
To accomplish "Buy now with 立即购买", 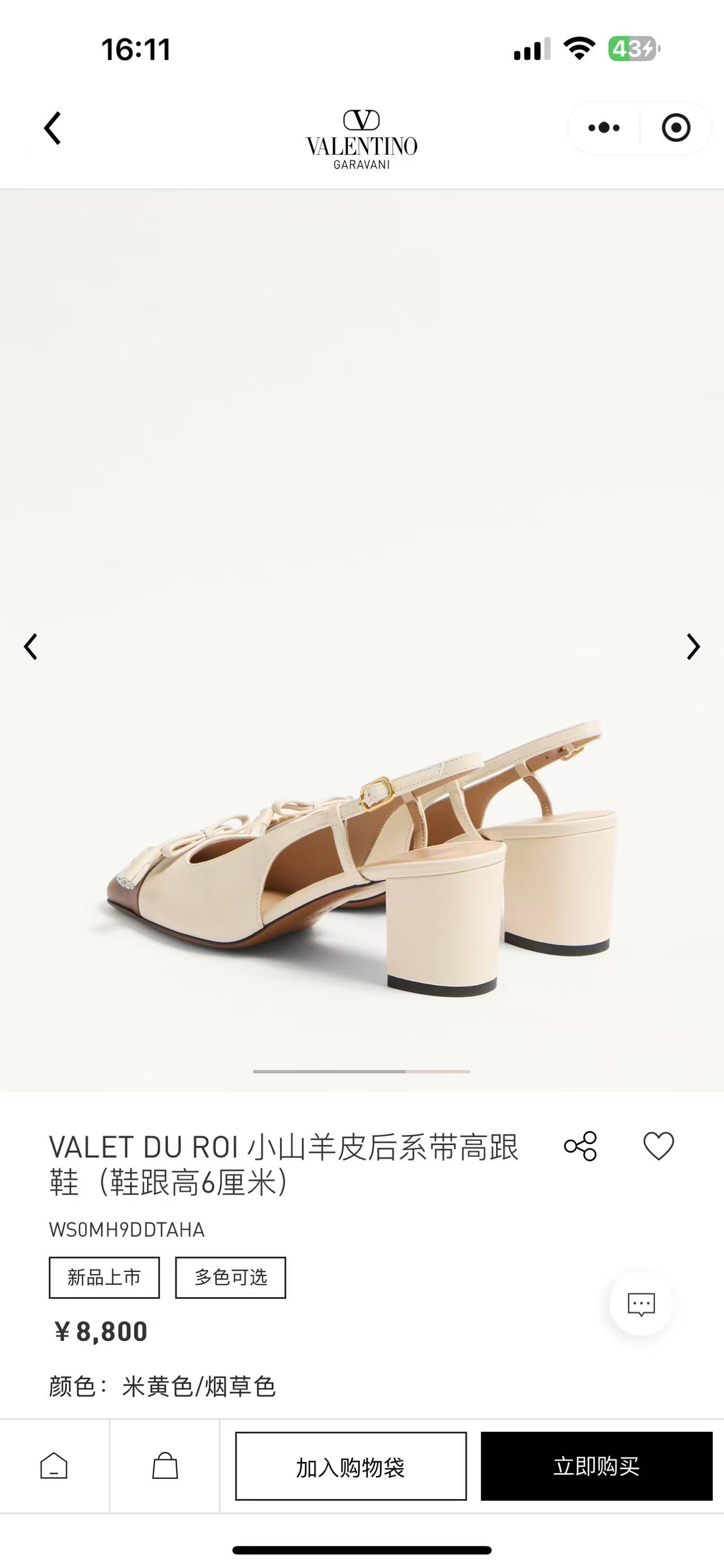I will point(596,1466).
